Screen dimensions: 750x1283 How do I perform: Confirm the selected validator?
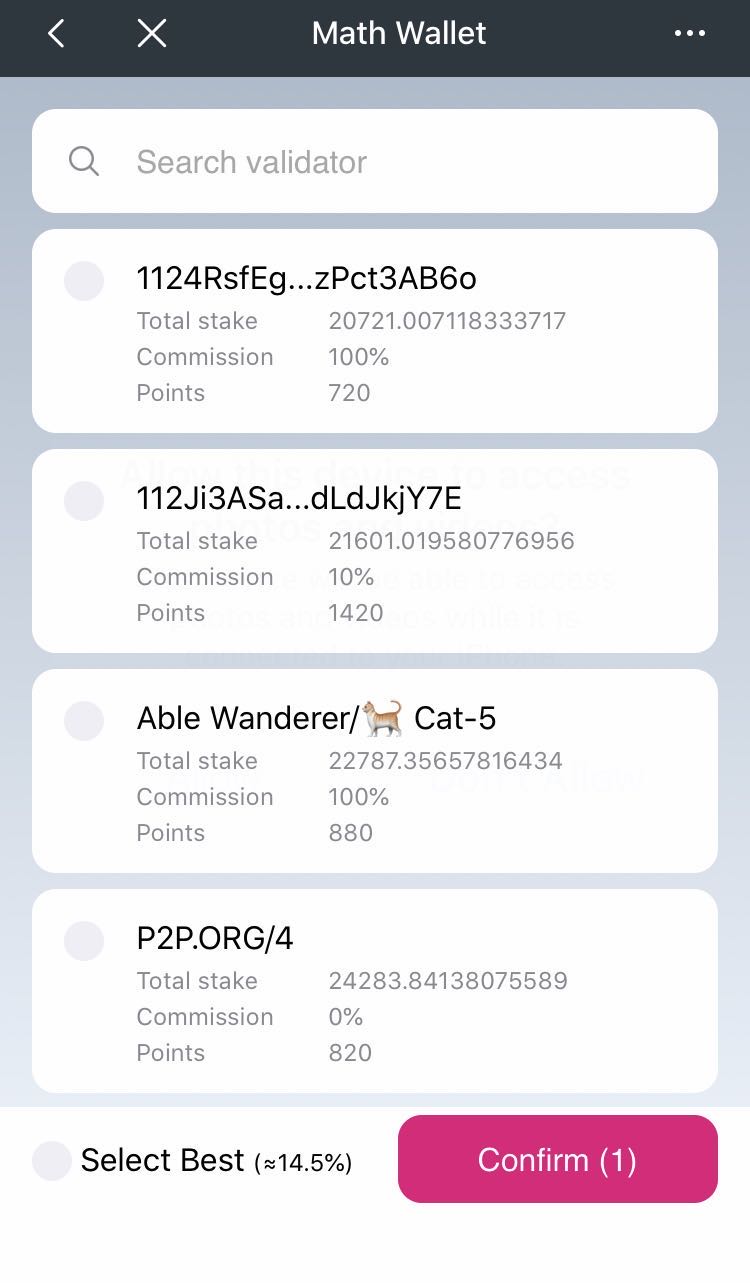[557, 1159]
